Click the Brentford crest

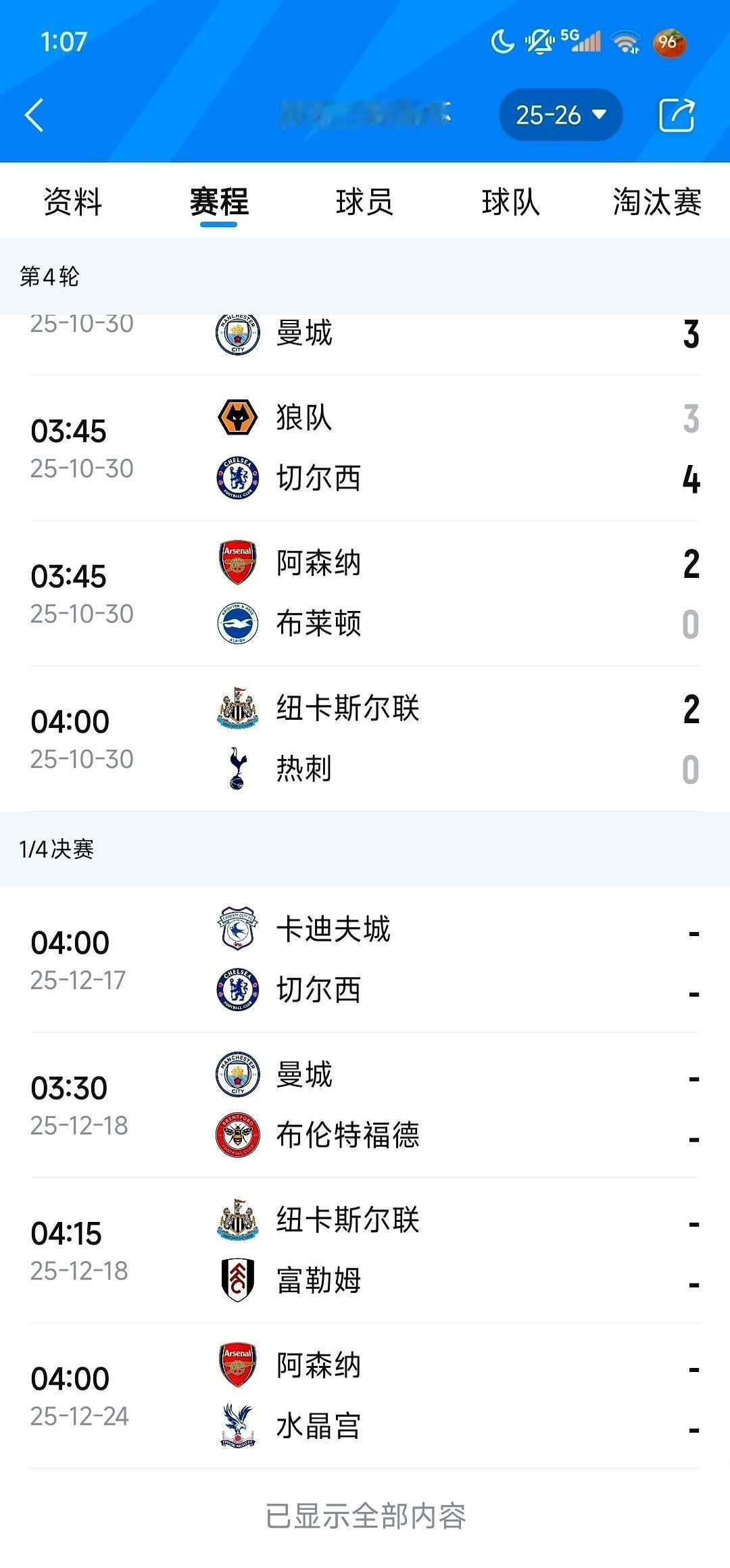point(237,1135)
